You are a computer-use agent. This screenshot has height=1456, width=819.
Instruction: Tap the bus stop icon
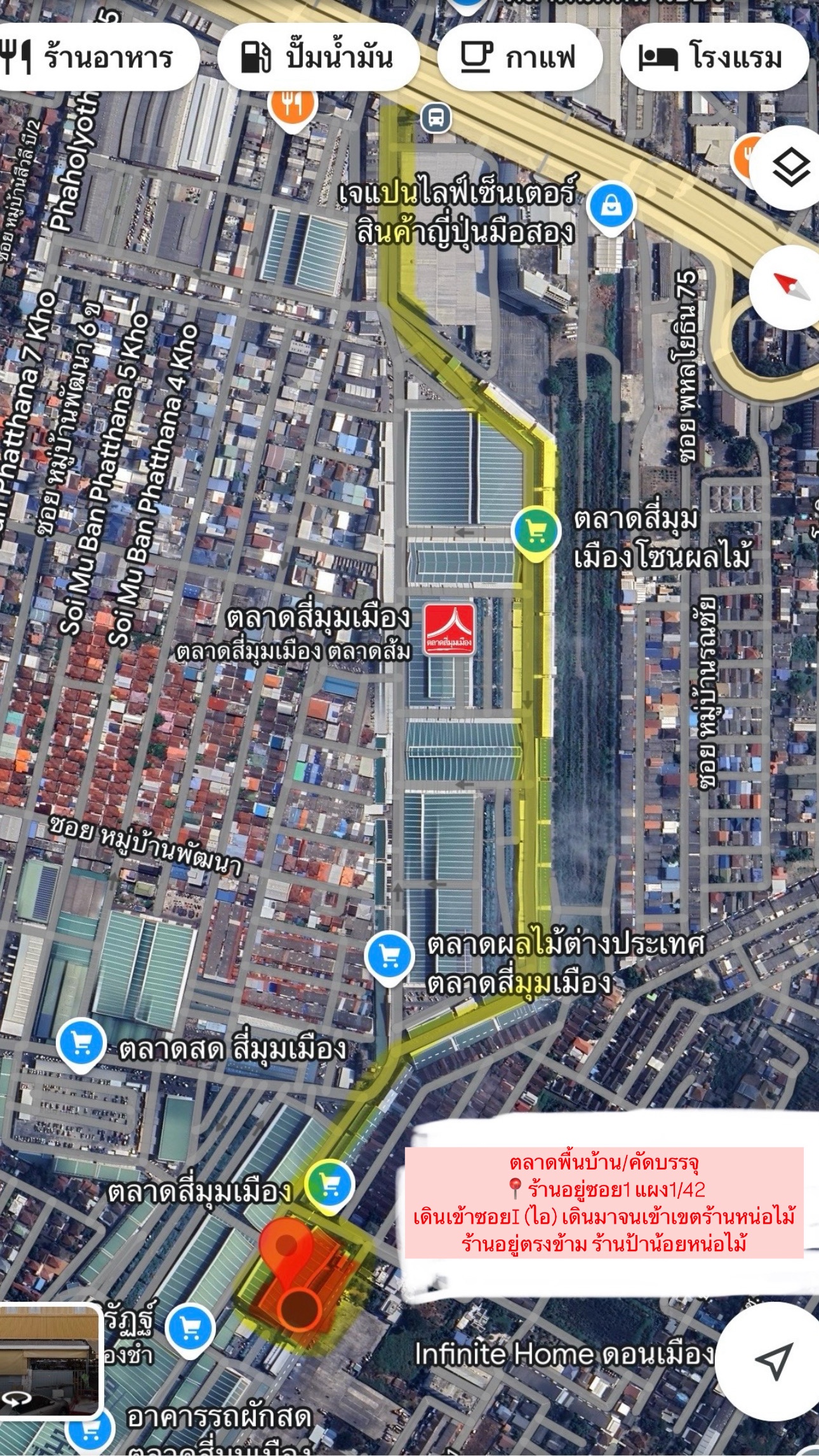pos(436,117)
